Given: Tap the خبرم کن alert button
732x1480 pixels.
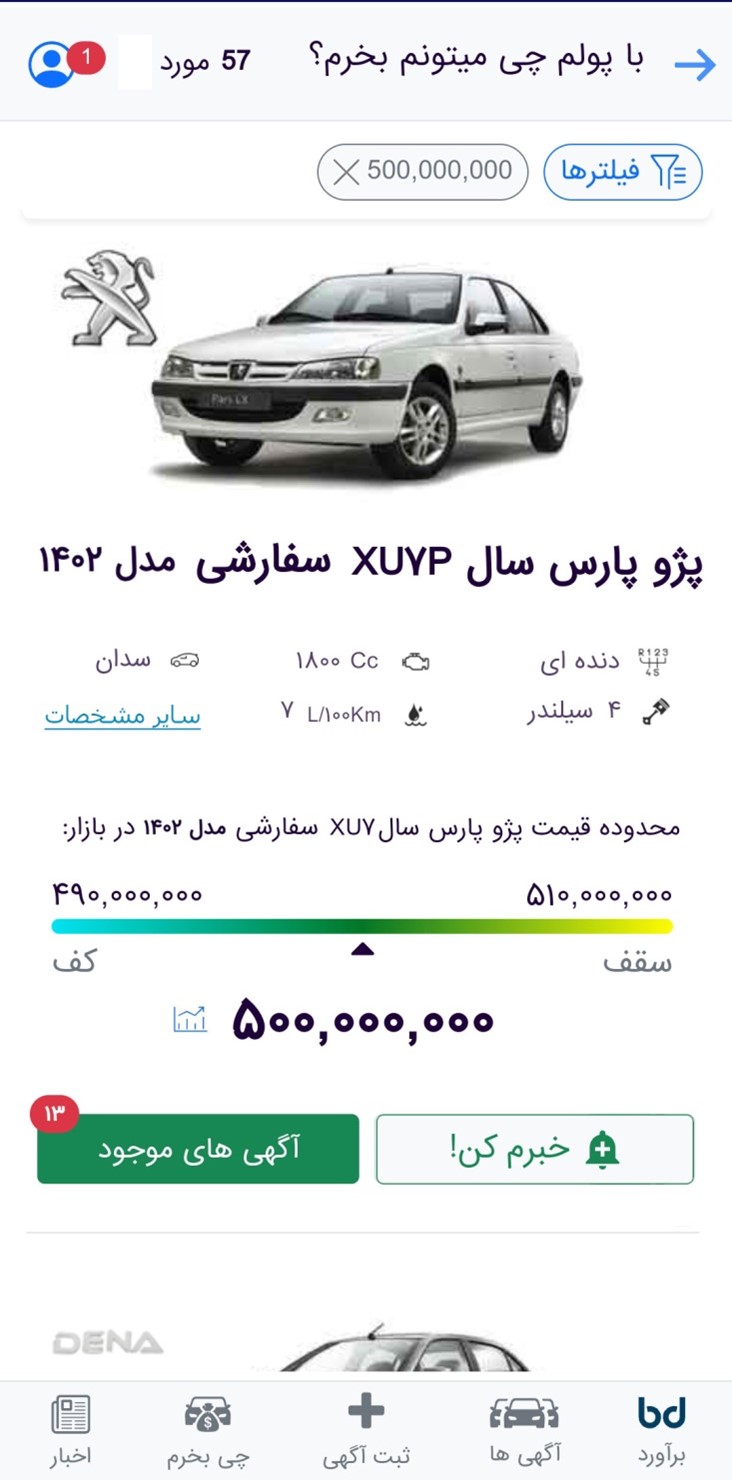Looking at the screenshot, I should pos(535,1149).
